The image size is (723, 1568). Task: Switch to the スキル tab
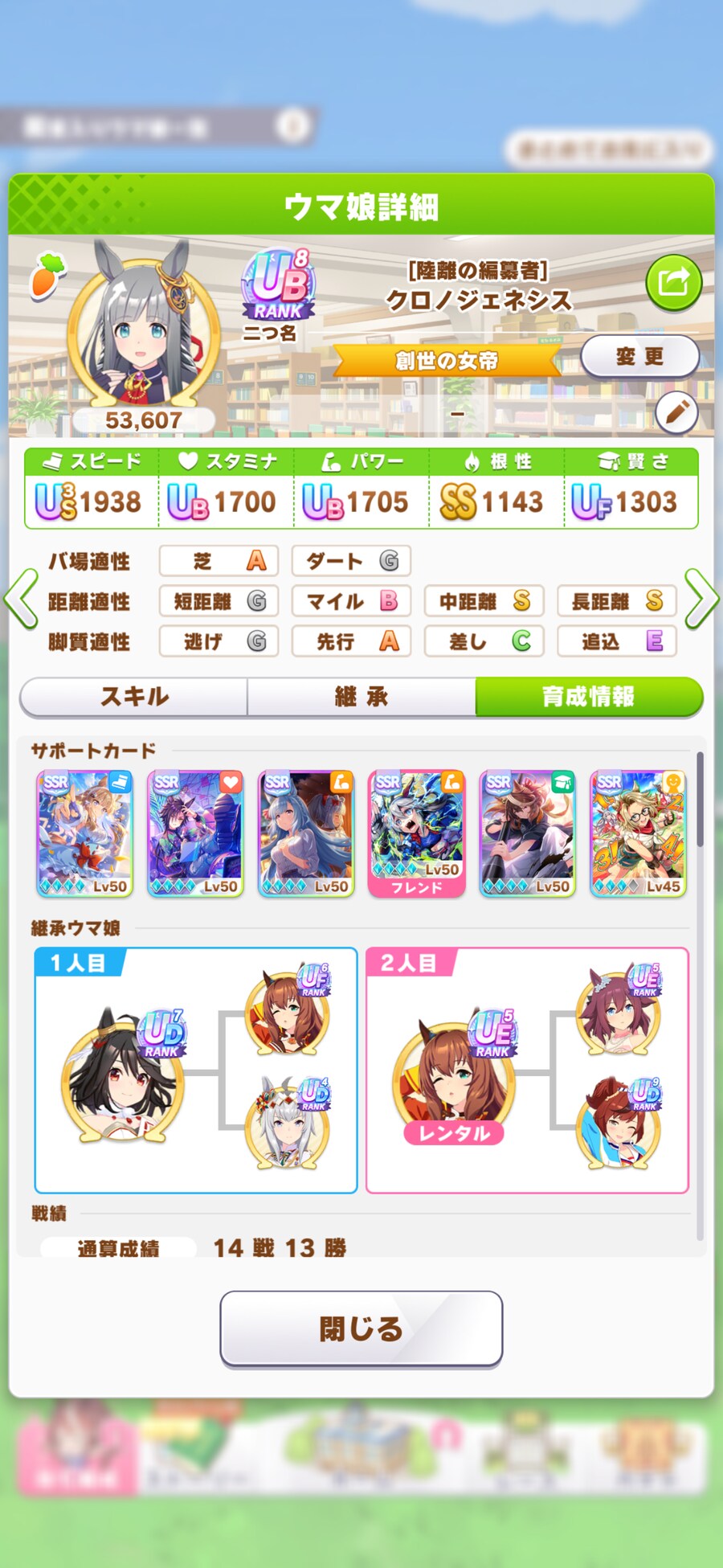(134, 697)
